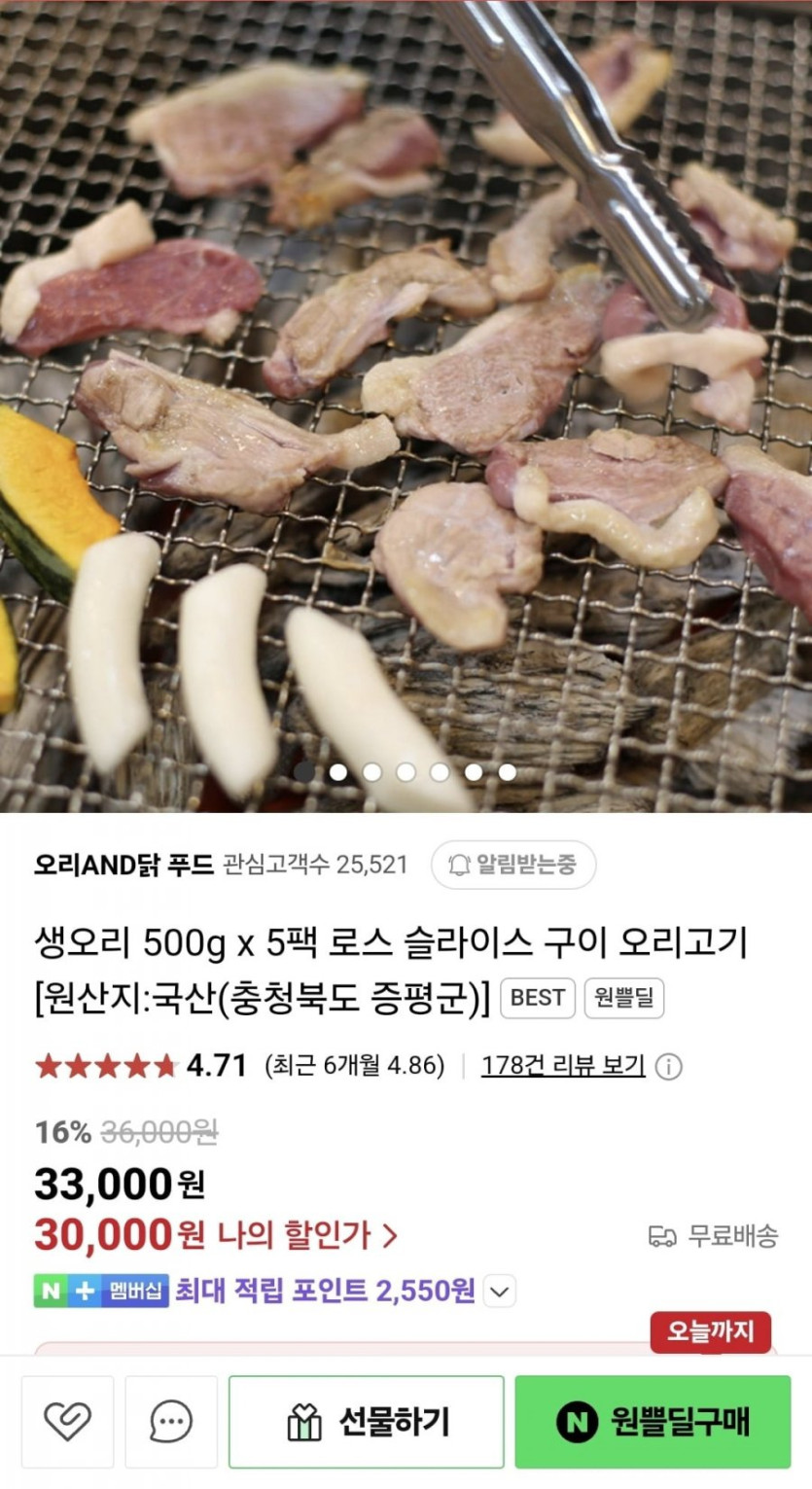
Task: Tap the info icon beside reviews
Action: (x=668, y=1067)
